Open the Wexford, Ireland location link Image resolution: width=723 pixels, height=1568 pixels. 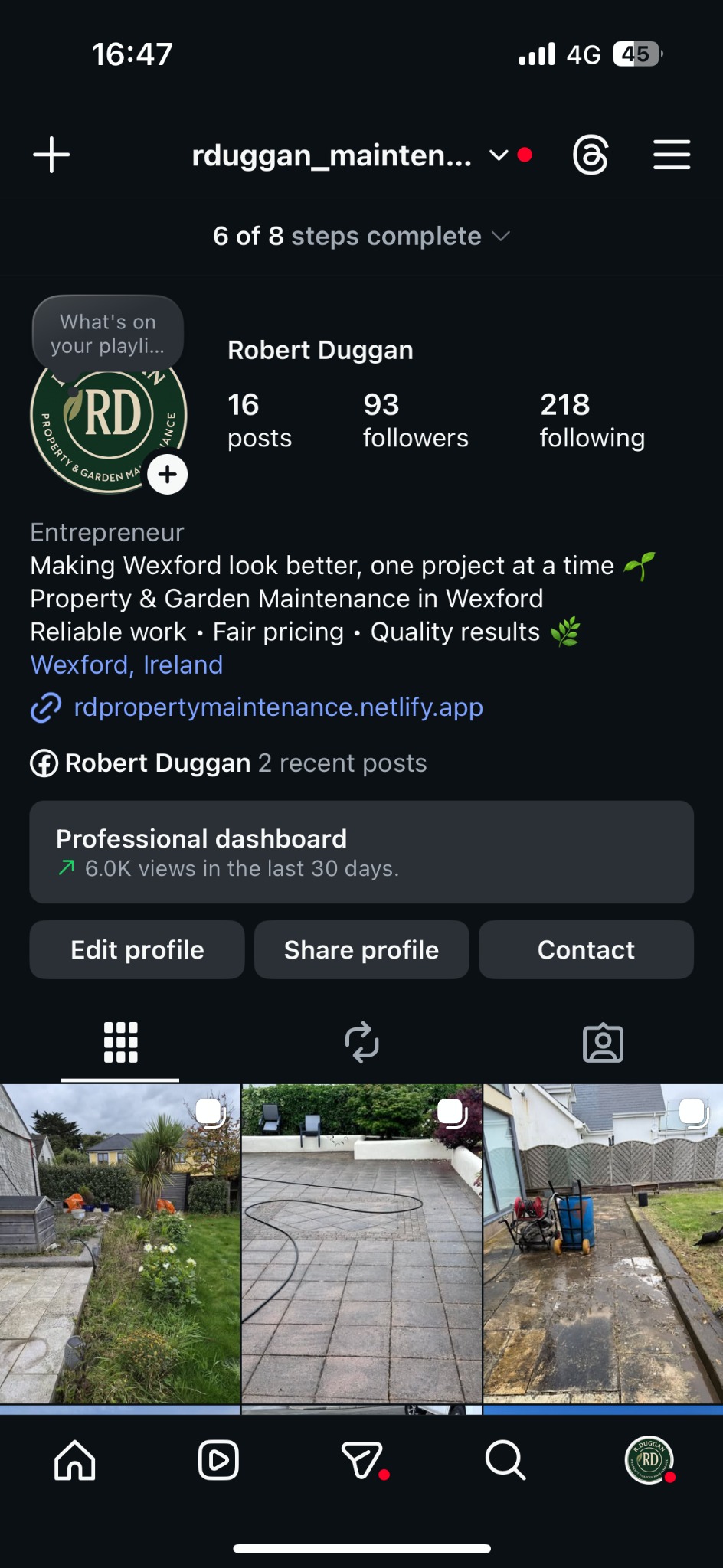(126, 665)
